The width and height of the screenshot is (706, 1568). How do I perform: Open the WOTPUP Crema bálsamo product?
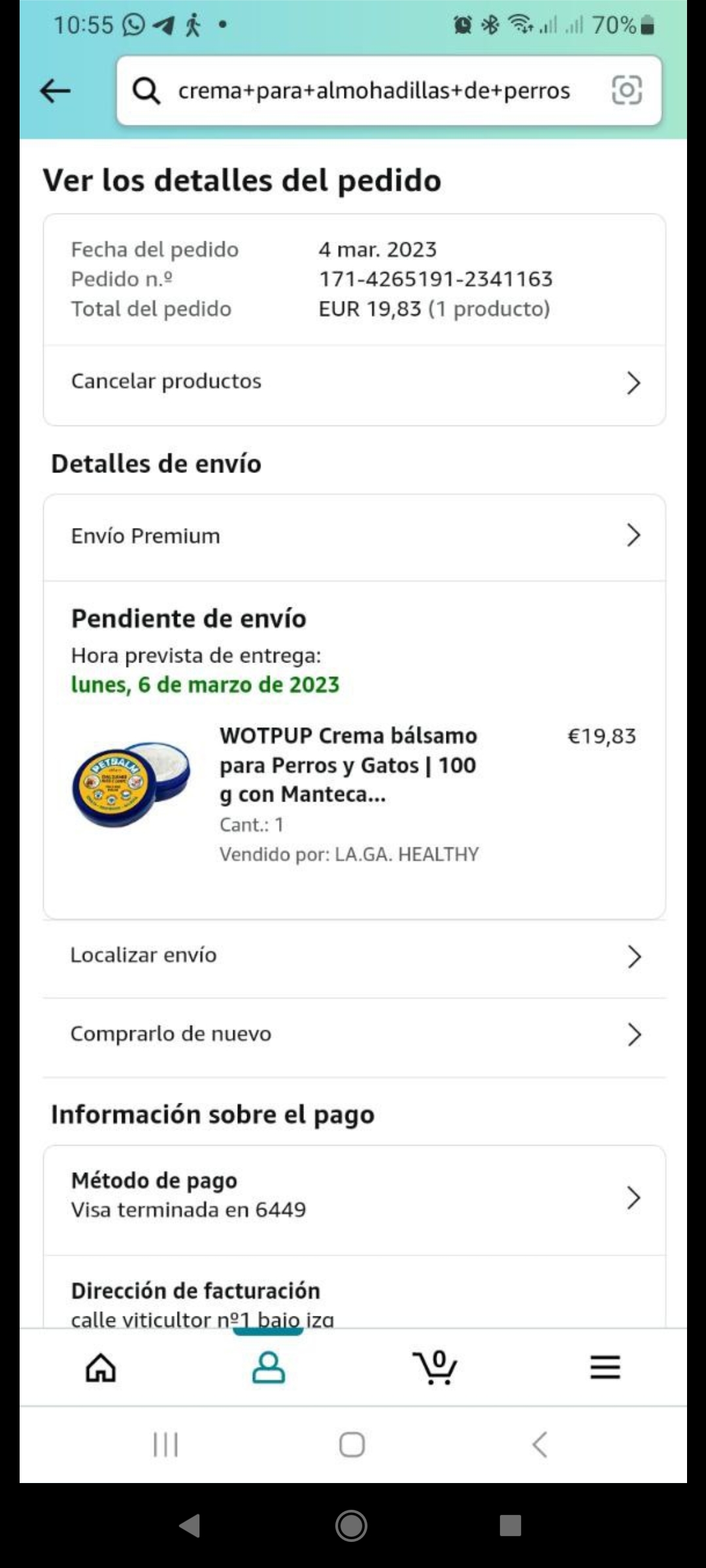click(x=348, y=765)
